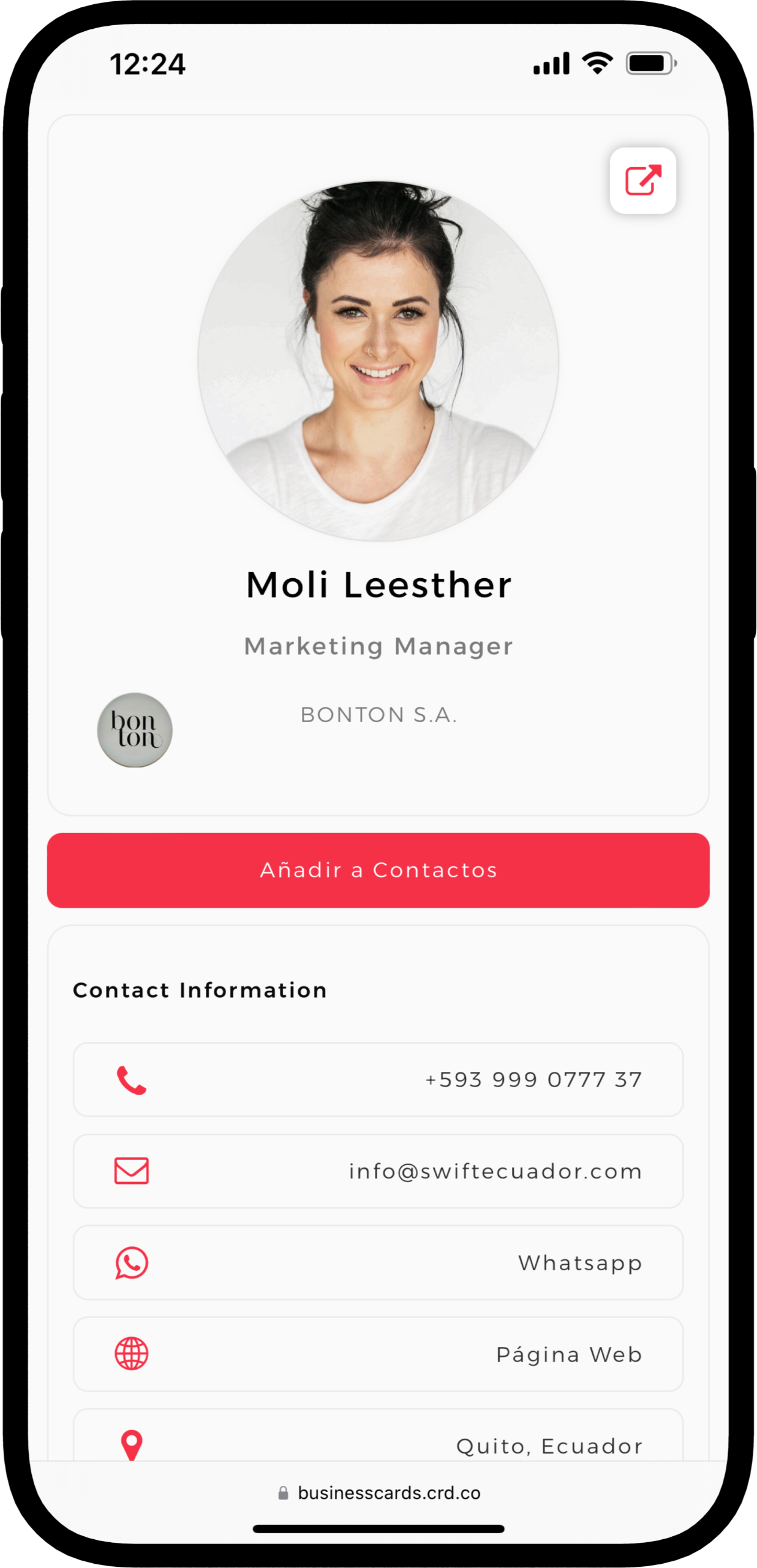757x1568 pixels.
Task: Email info@swiftecuador.com
Action: [x=378, y=1170]
